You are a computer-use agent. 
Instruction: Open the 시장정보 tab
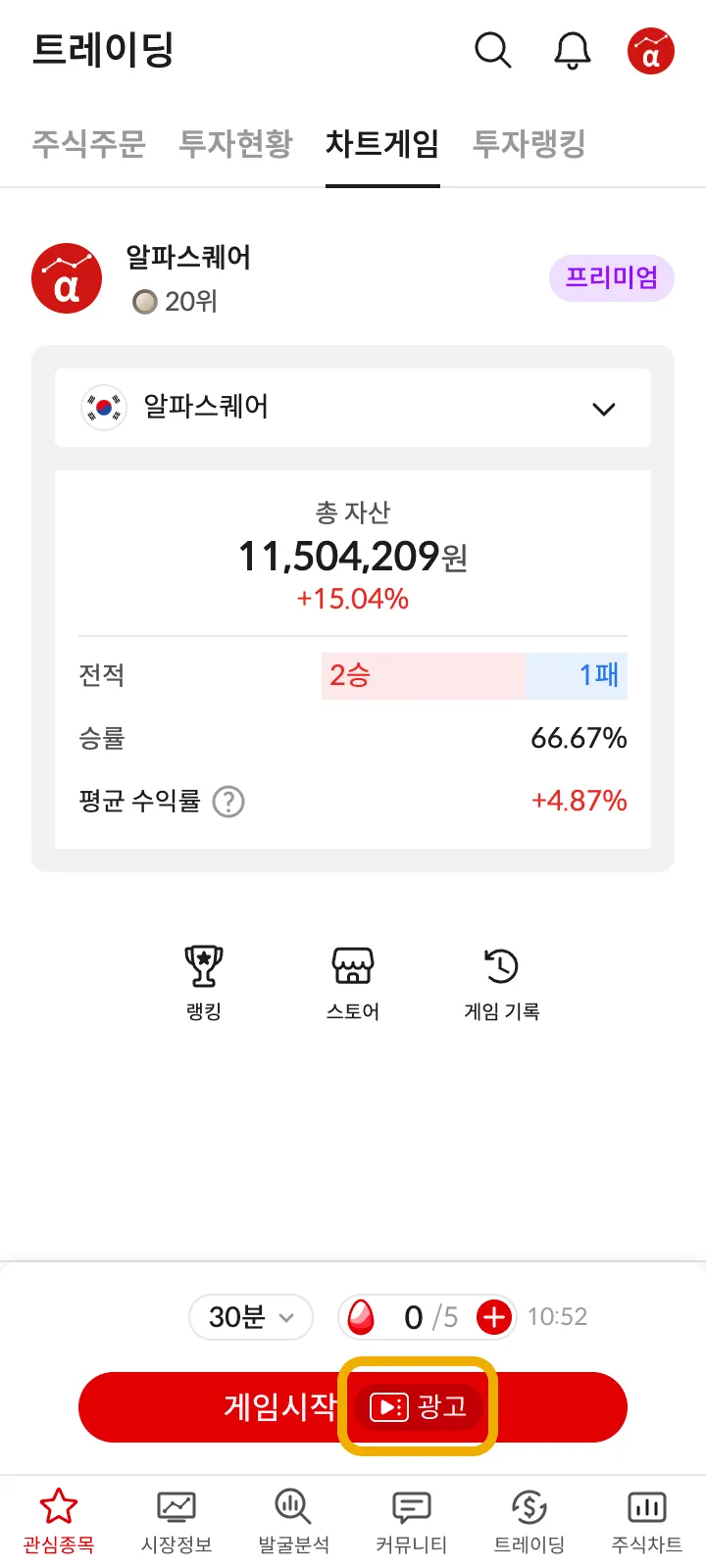point(176,1521)
